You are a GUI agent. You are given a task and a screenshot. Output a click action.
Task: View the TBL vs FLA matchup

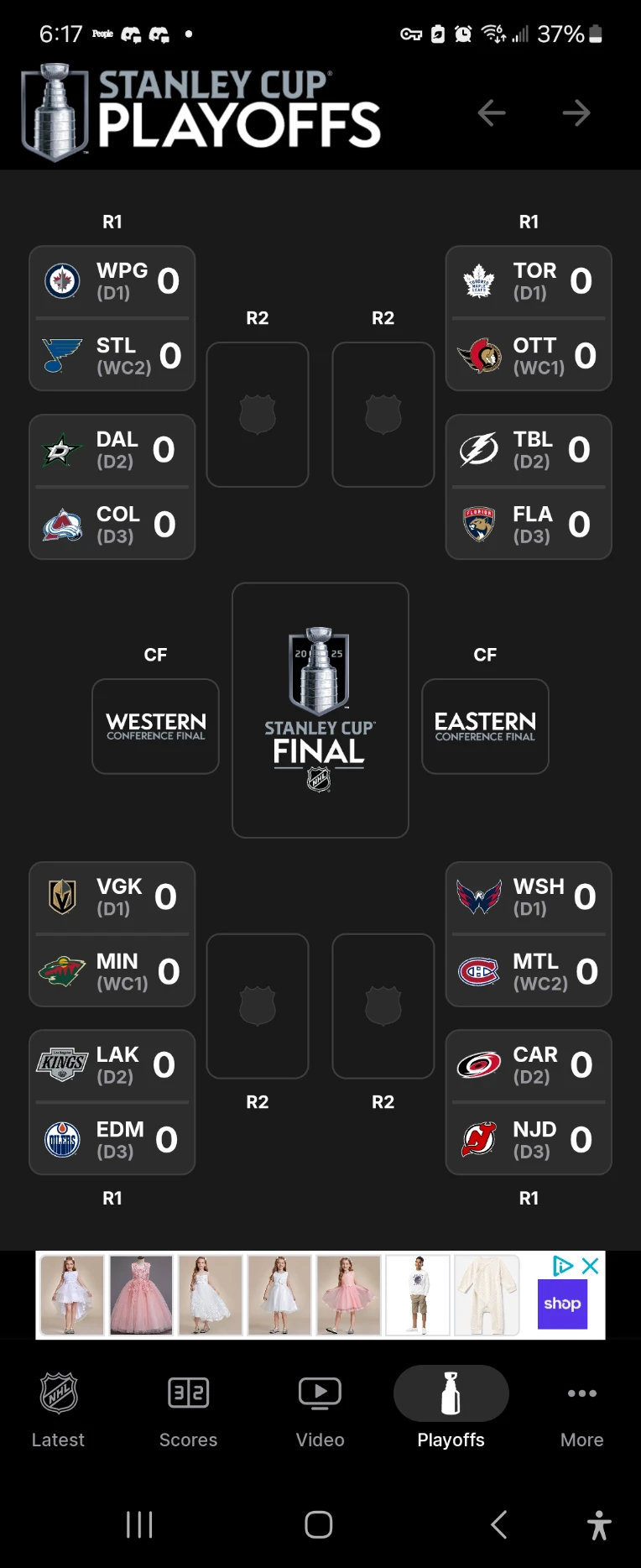[x=529, y=487]
